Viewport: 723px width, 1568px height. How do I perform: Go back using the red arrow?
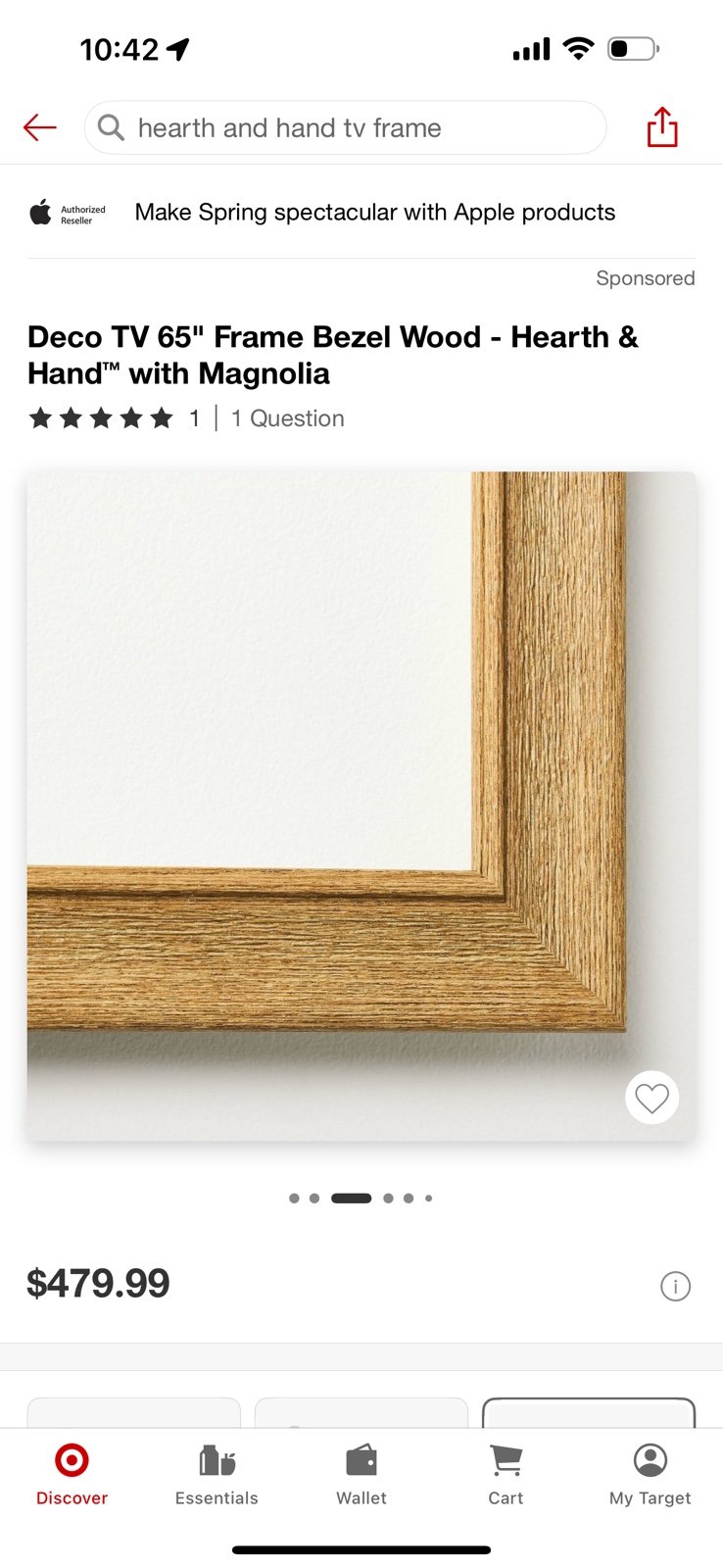(40, 127)
